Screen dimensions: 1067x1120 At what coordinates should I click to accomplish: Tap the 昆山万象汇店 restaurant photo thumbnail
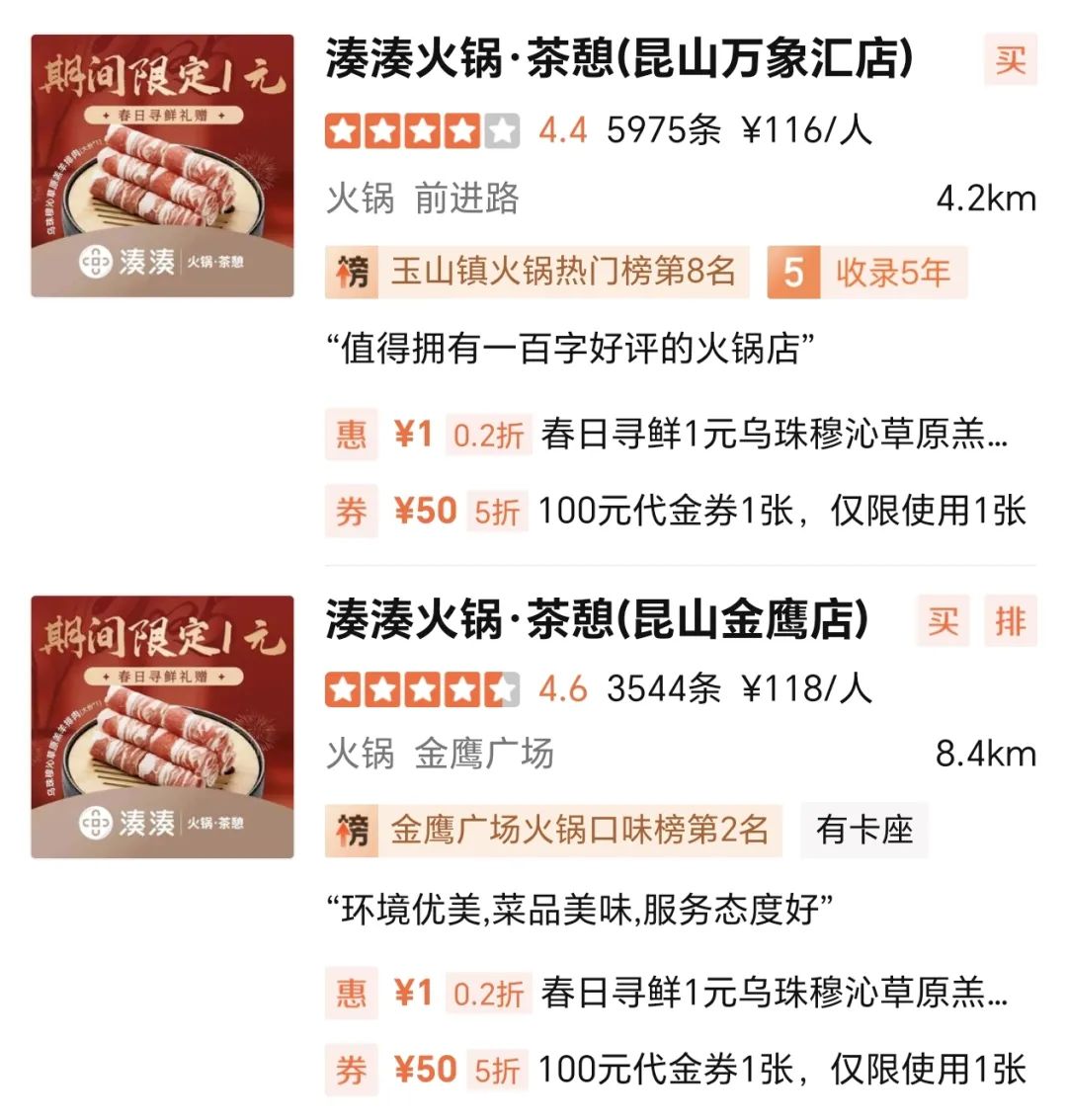tap(162, 166)
